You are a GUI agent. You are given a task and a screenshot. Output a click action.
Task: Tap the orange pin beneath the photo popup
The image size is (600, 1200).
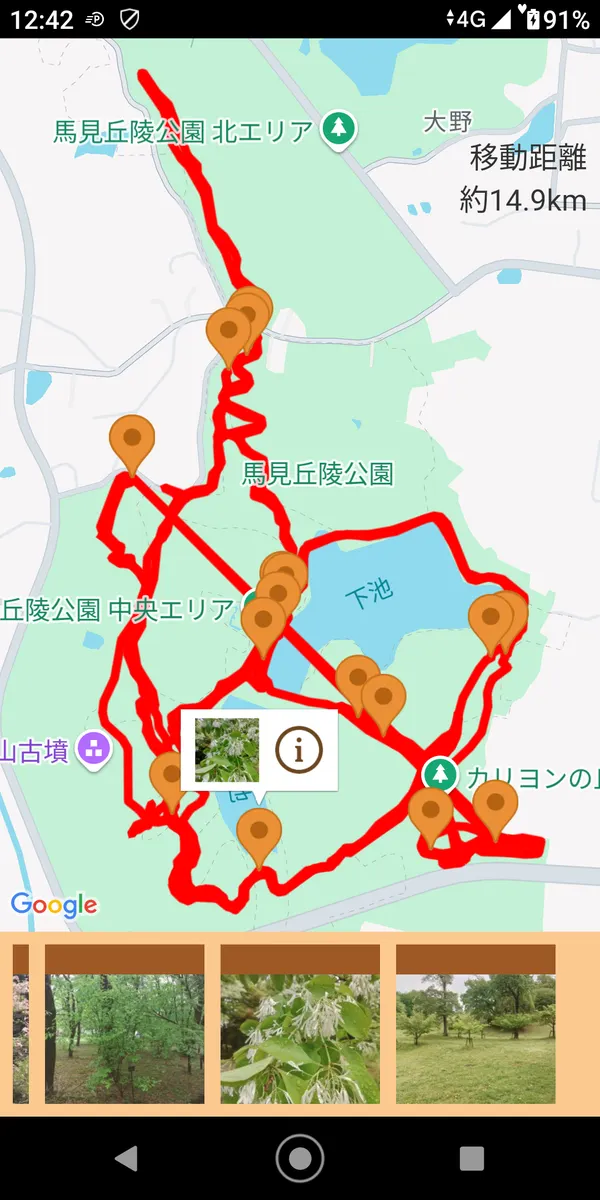pyautogui.click(x=260, y=834)
